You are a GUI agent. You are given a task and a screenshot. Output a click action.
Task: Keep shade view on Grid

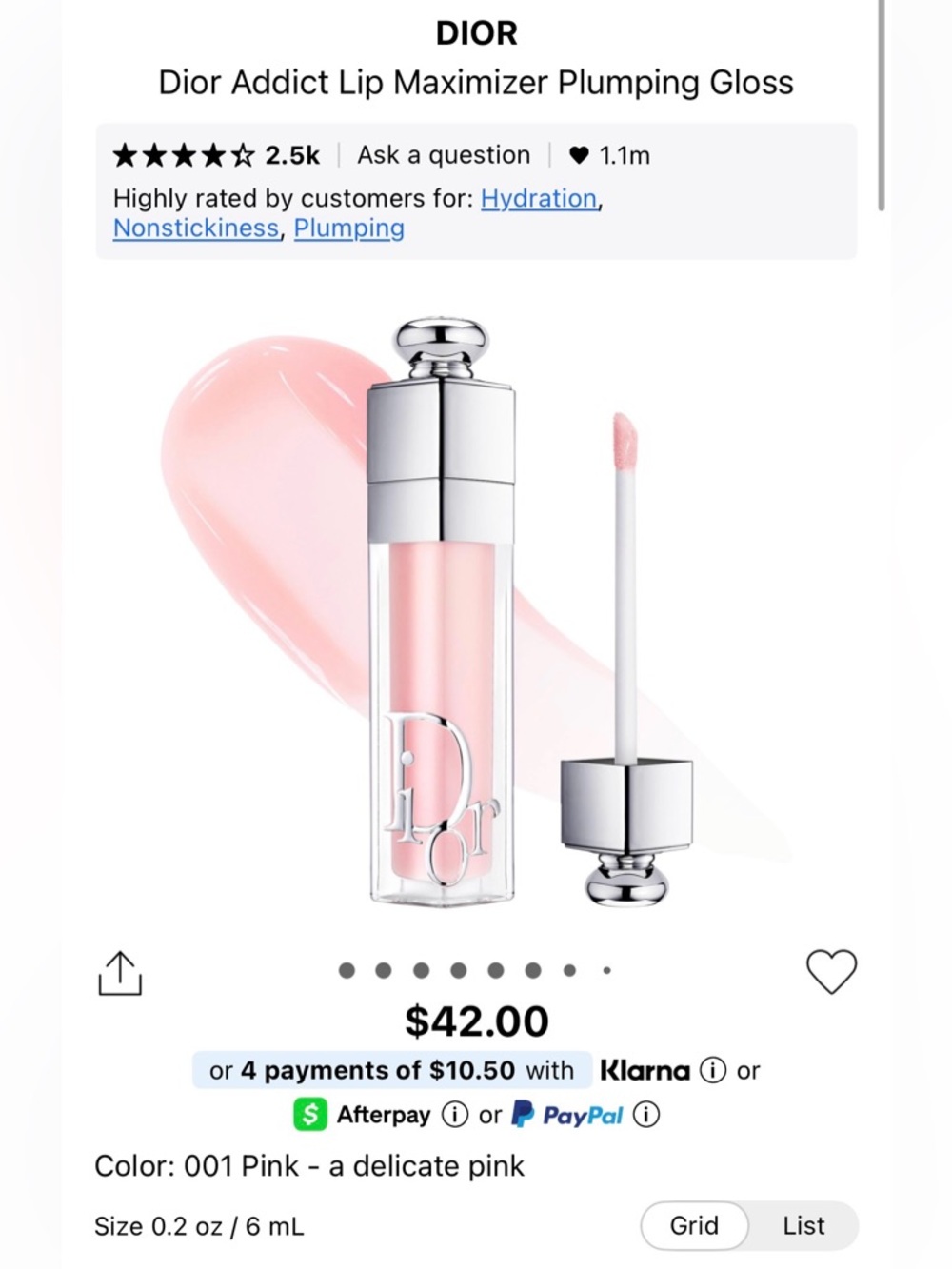tap(694, 1226)
